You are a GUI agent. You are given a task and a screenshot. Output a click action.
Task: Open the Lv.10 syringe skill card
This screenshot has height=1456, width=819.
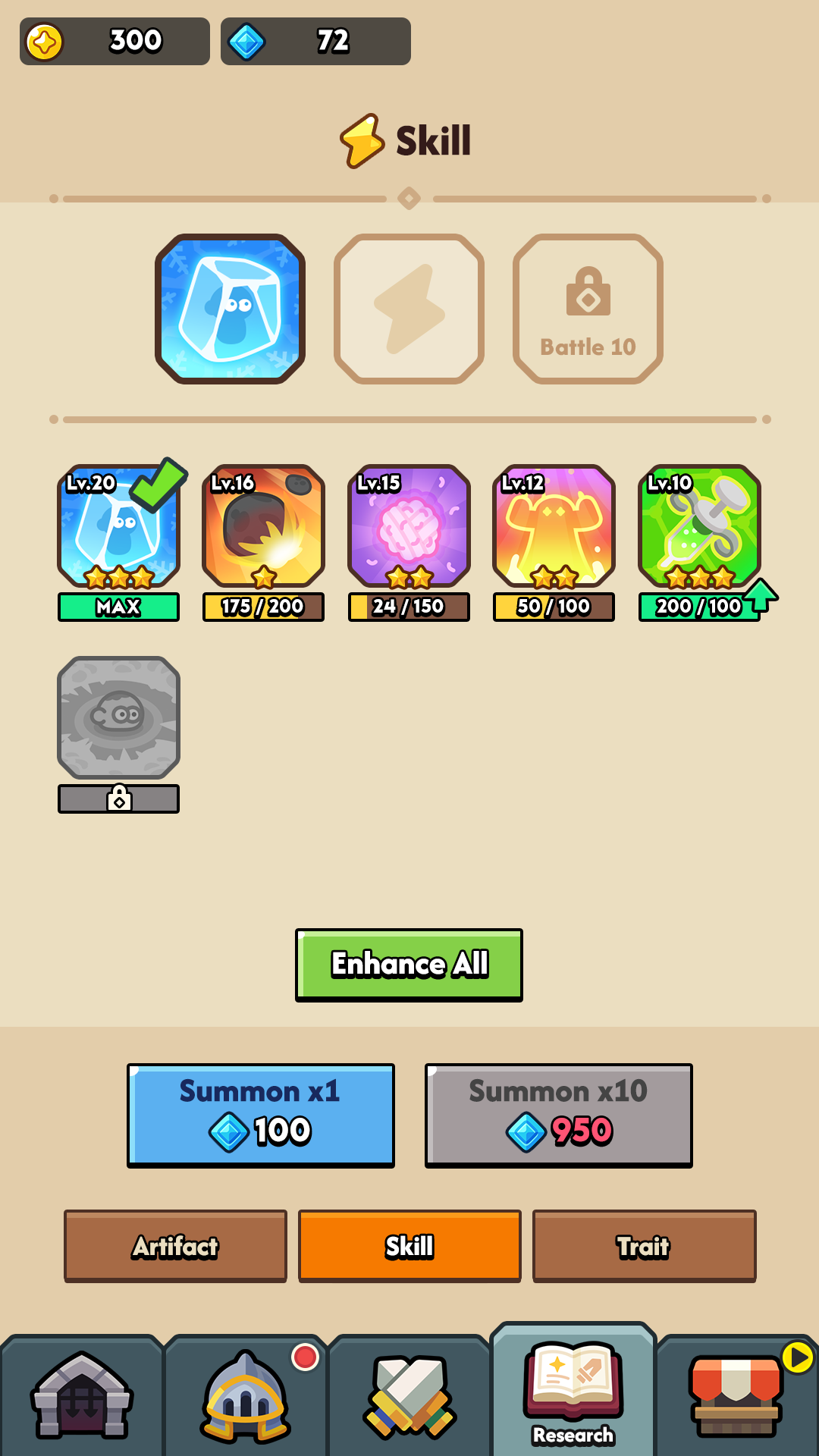click(699, 526)
